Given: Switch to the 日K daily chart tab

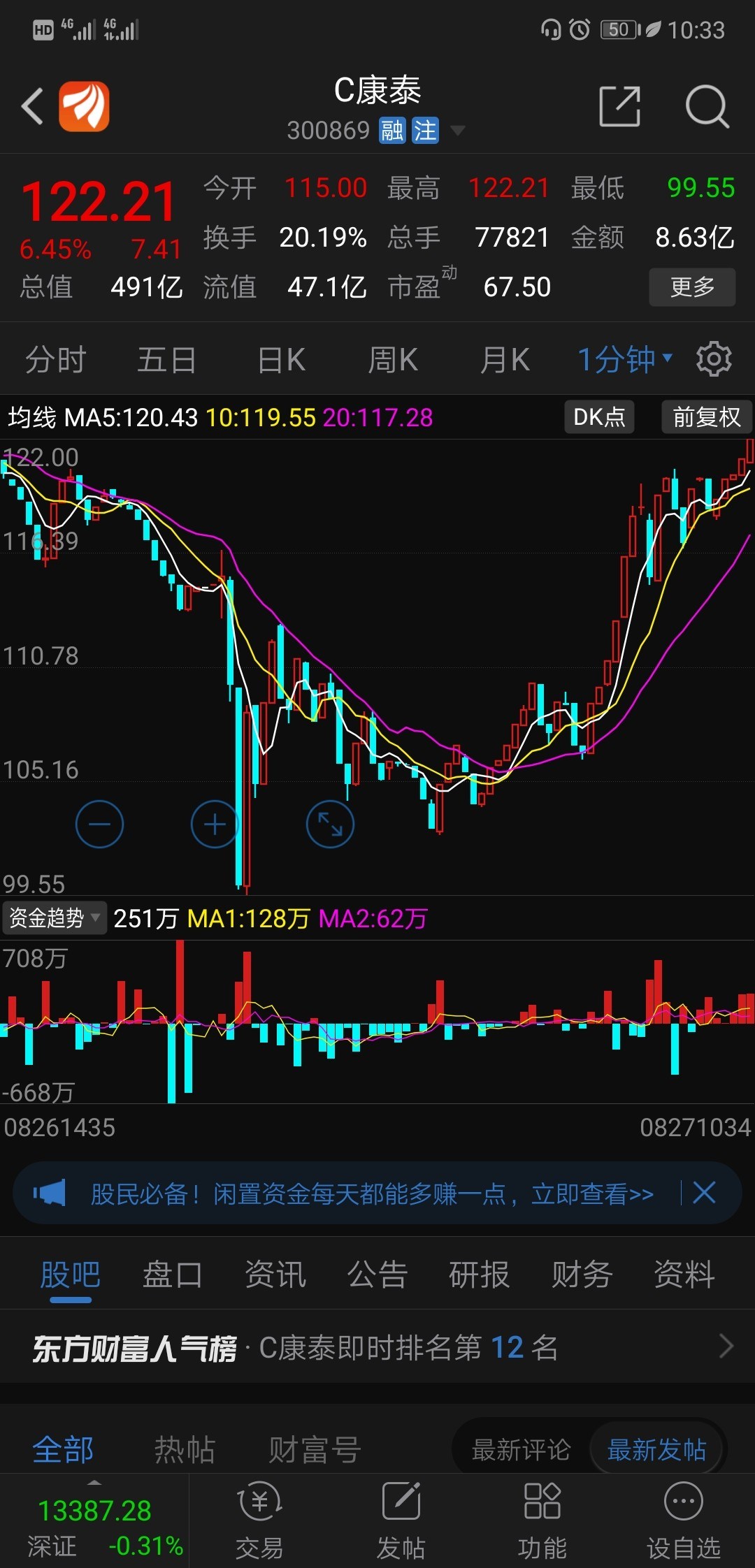Looking at the screenshot, I should coord(279,359).
